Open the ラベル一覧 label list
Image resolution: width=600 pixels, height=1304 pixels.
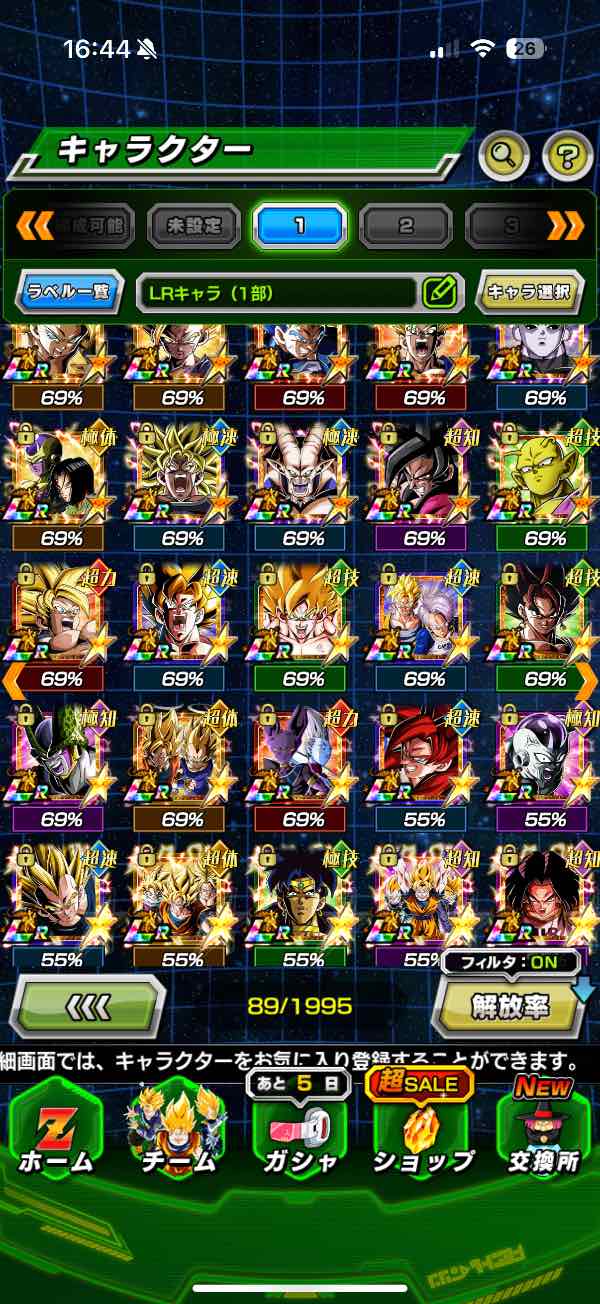(x=70, y=293)
